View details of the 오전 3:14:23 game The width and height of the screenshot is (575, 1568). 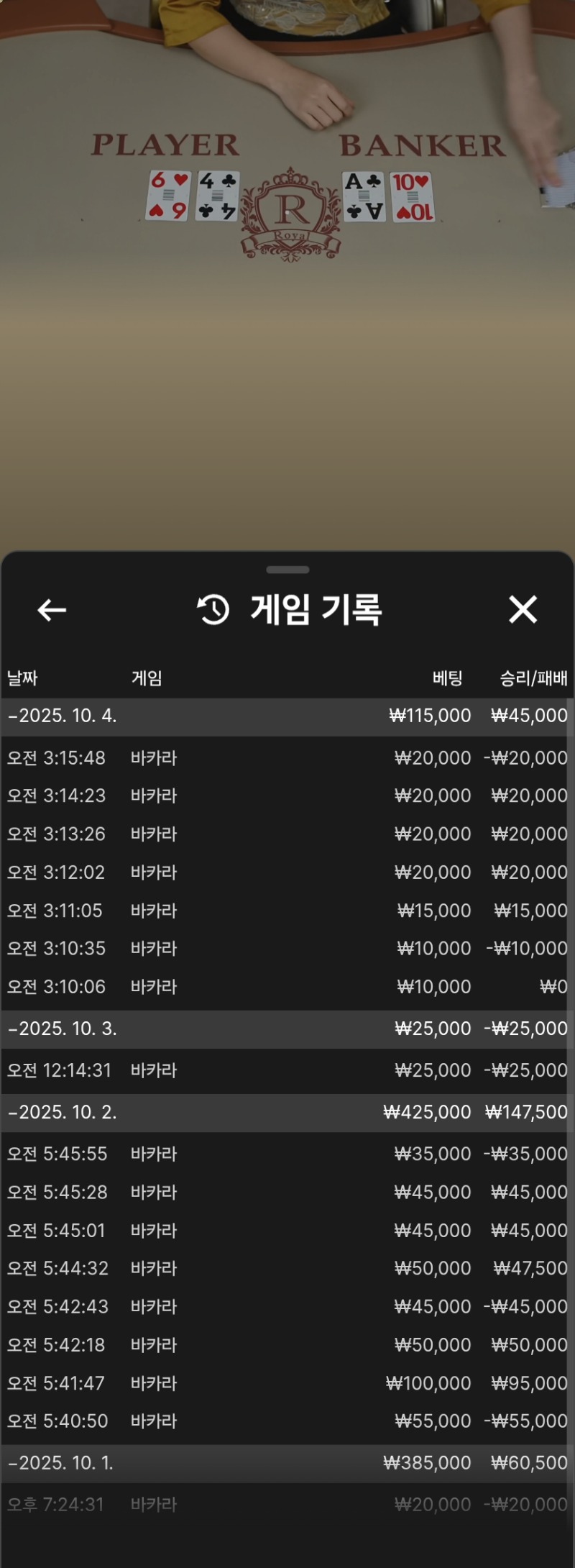click(287, 796)
